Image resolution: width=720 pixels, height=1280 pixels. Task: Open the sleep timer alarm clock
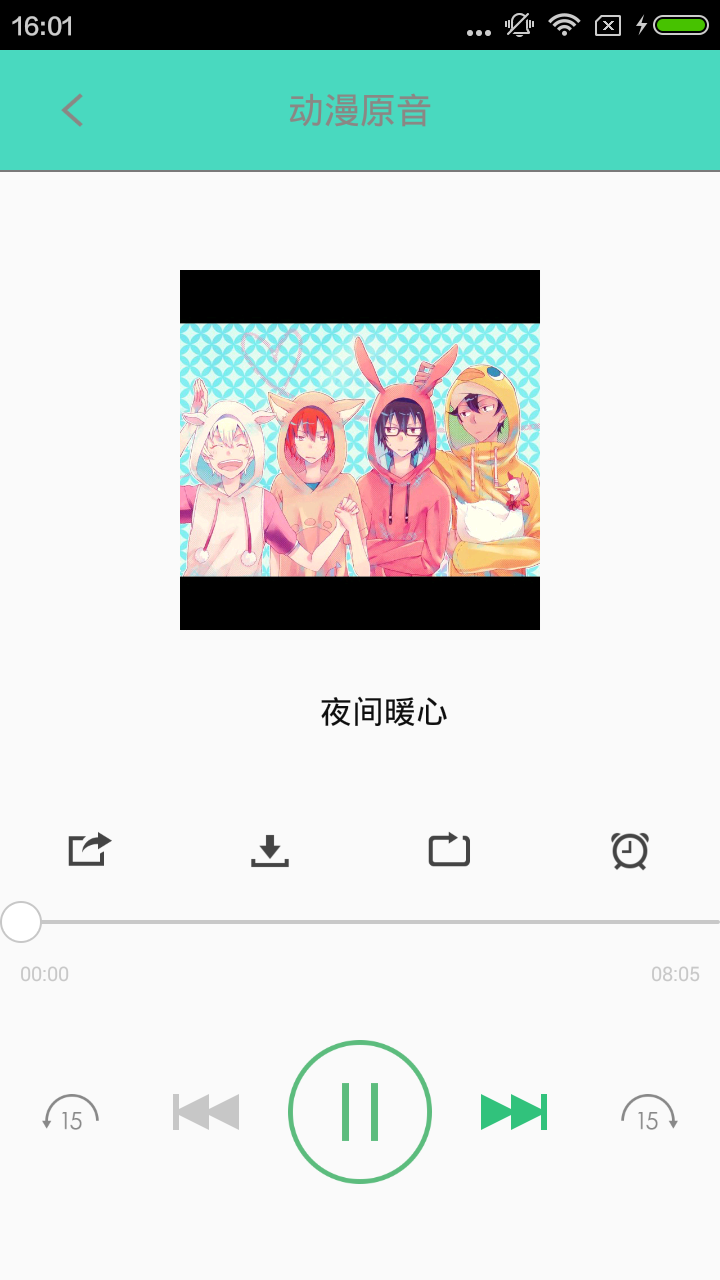(x=630, y=851)
